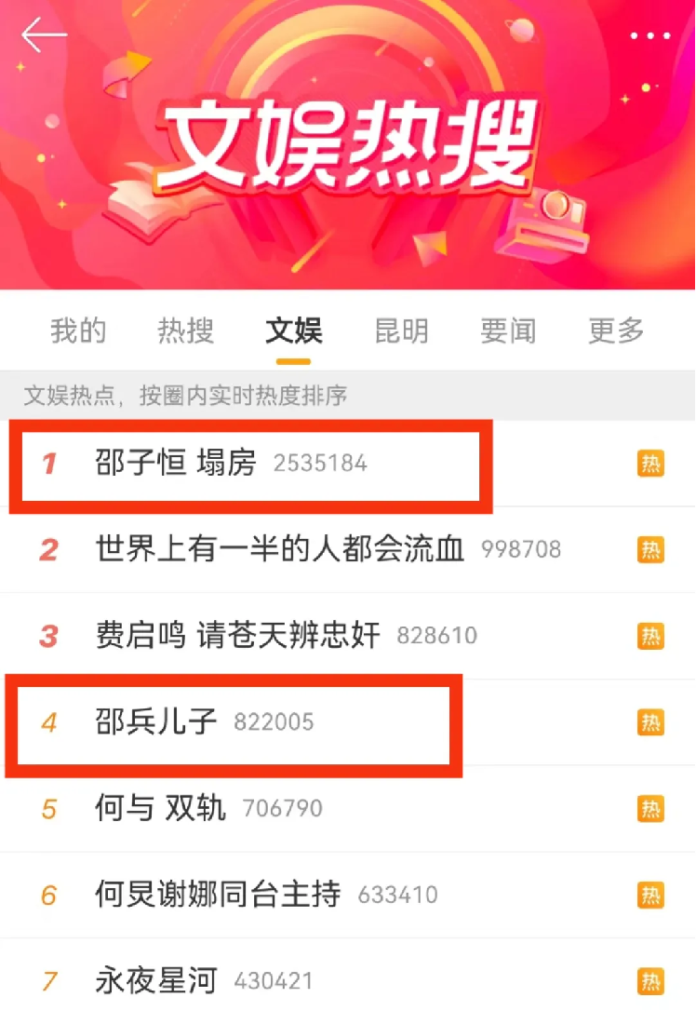Open trending topic 永夜星河
Viewport: 696px width, 1024px height.
click(157, 981)
